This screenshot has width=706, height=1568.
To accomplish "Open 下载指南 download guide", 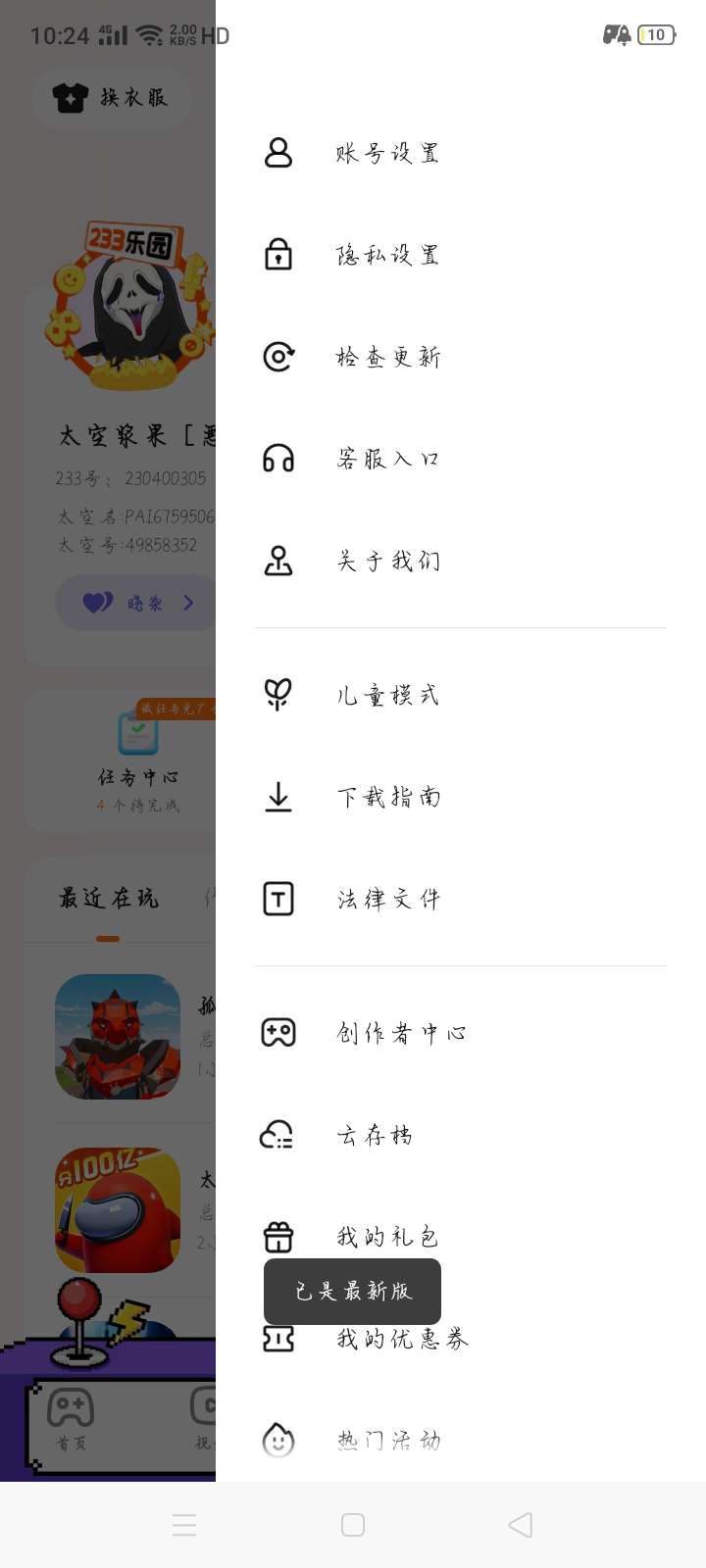I will (x=387, y=797).
